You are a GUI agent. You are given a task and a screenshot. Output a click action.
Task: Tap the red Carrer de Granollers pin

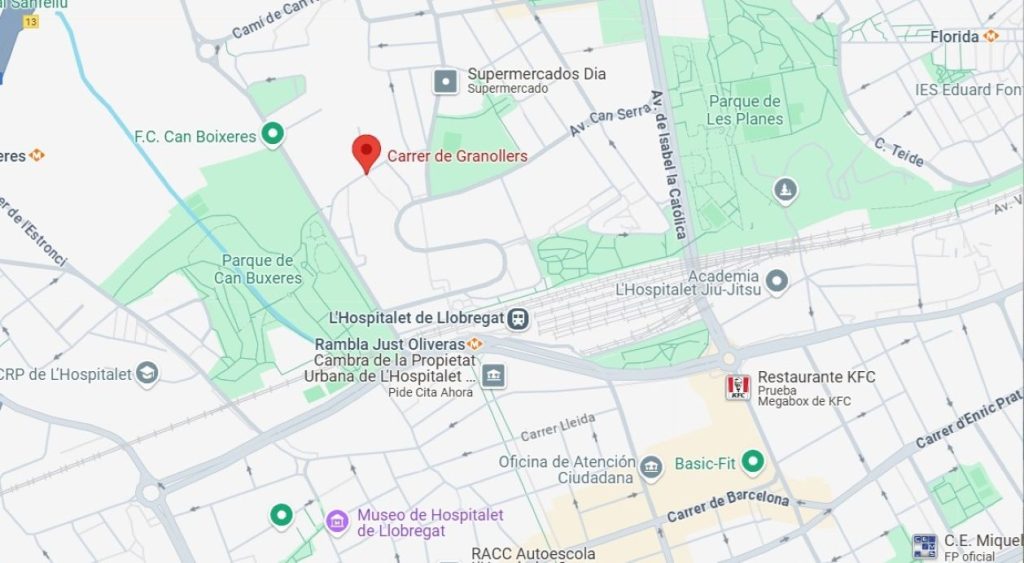coord(367,152)
